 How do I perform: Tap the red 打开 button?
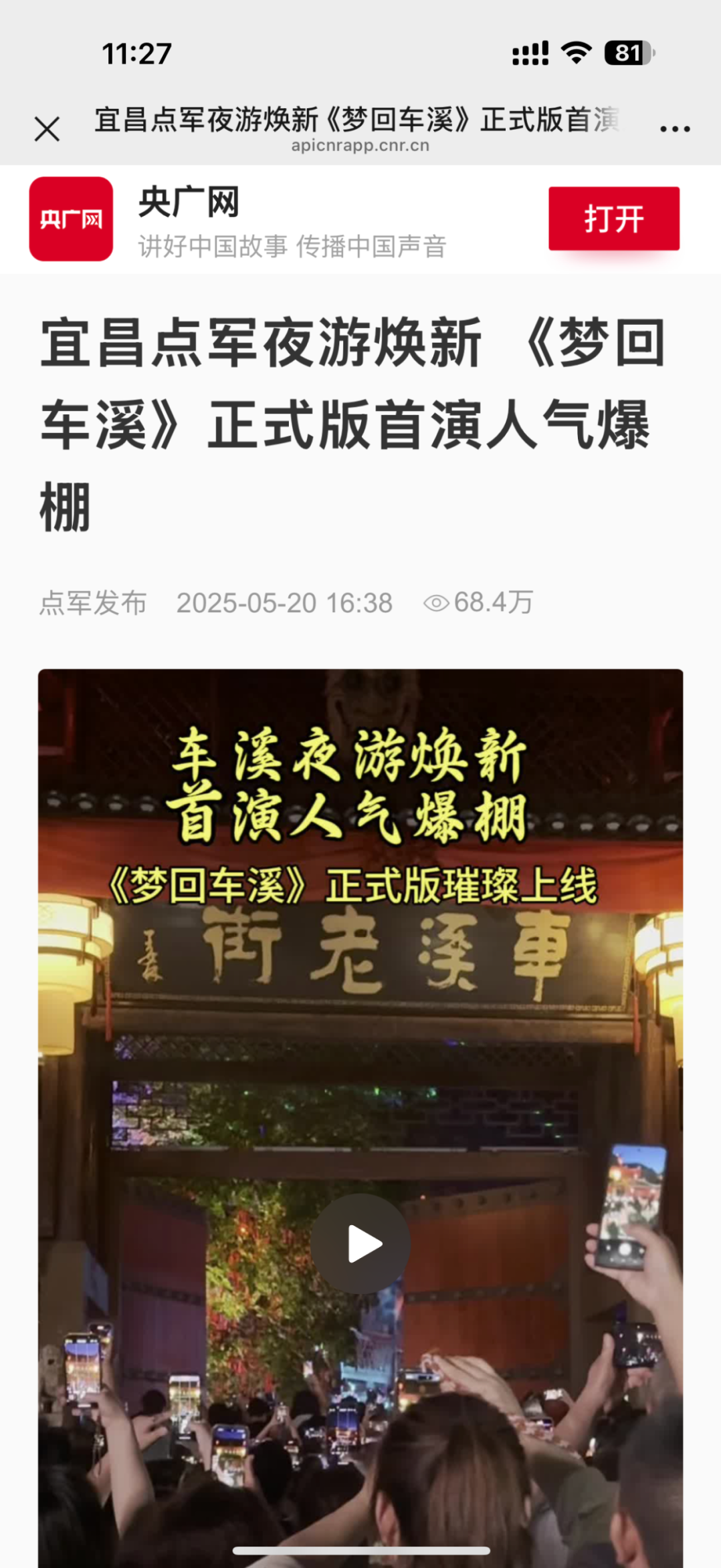tap(613, 219)
